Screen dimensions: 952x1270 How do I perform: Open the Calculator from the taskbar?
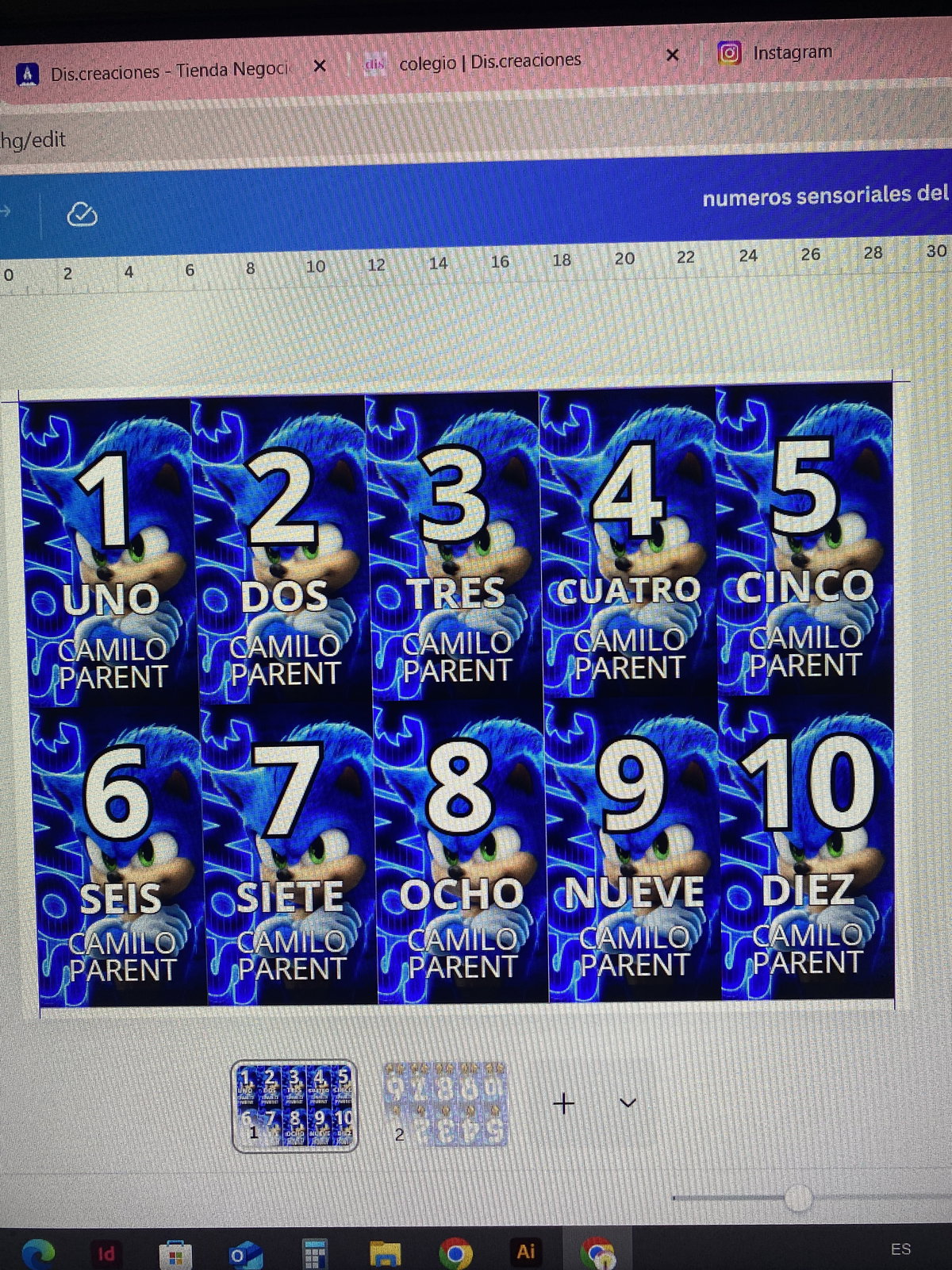tap(315, 1254)
